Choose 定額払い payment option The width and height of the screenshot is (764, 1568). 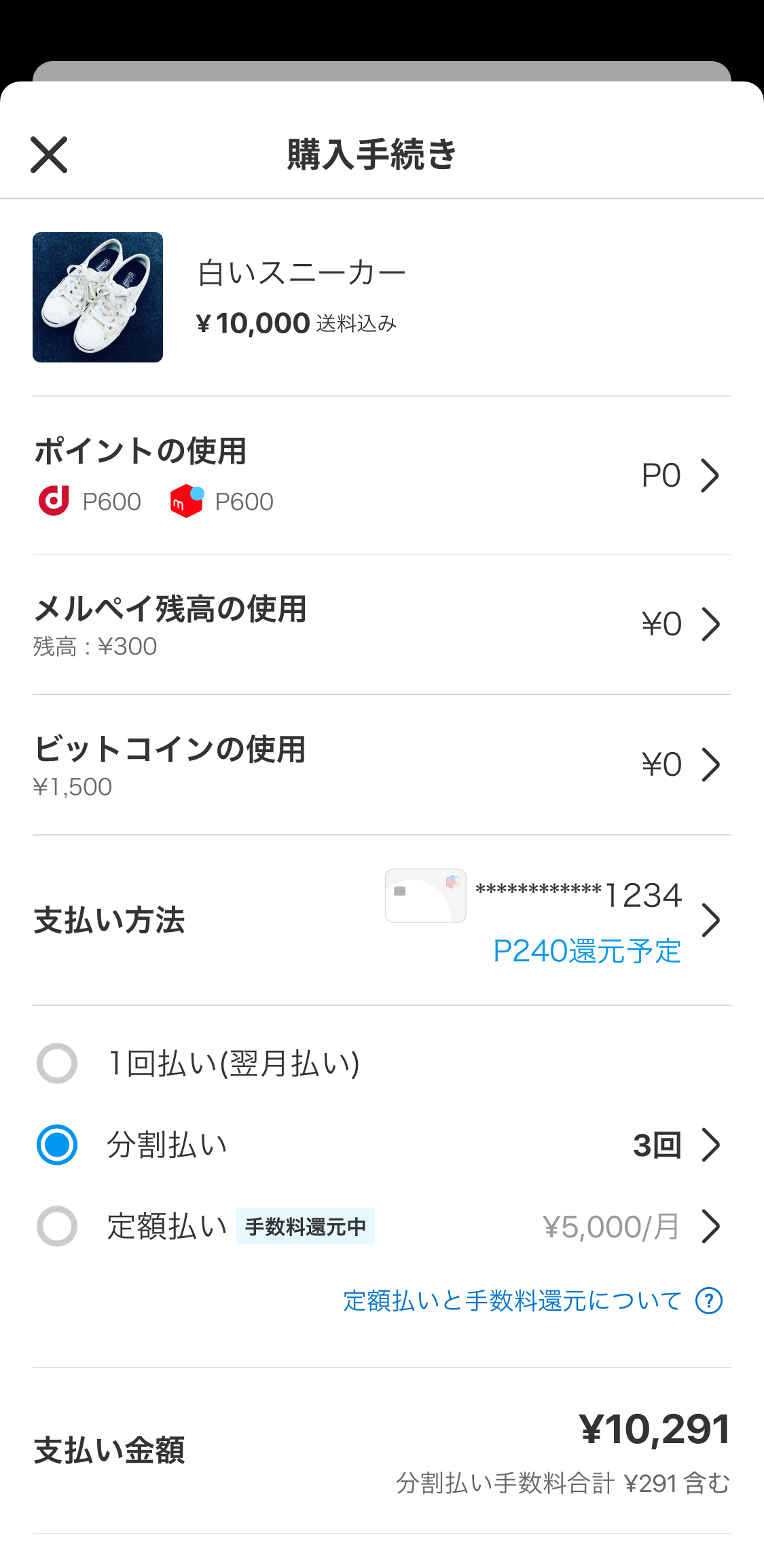coord(57,1227)
